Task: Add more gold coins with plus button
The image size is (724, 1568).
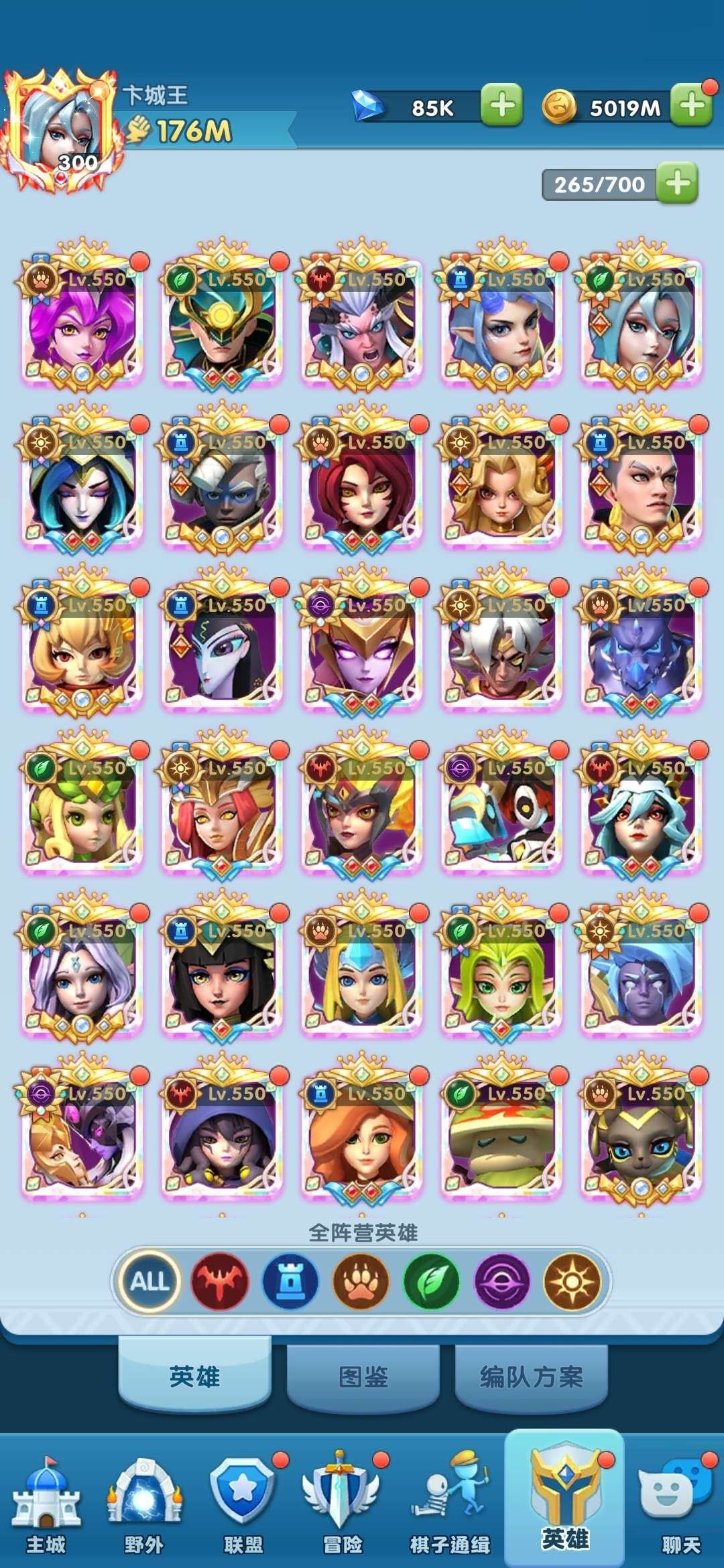Action: click(692, 106)
